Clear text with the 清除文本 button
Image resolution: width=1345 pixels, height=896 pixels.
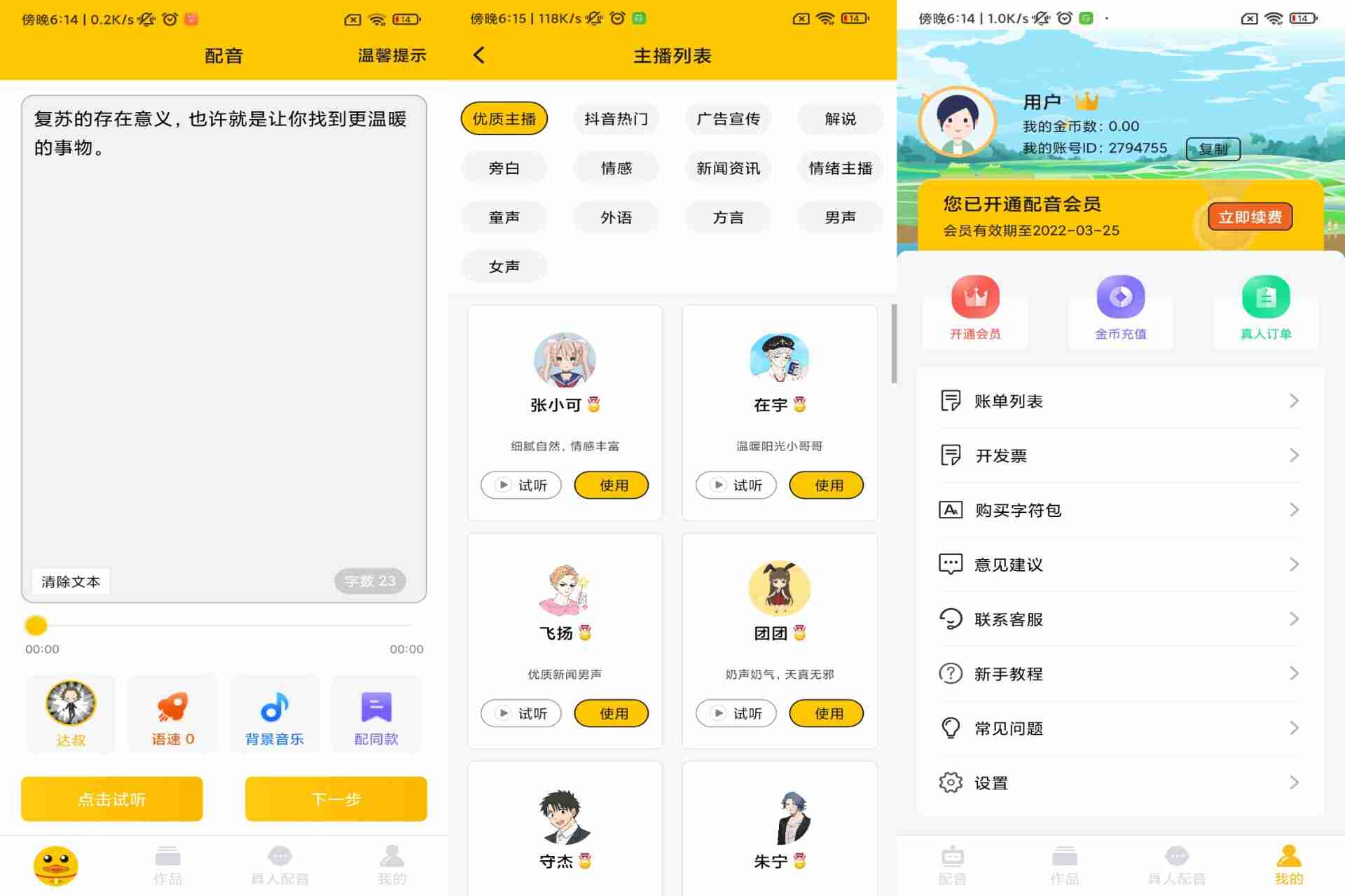(70, 581)
